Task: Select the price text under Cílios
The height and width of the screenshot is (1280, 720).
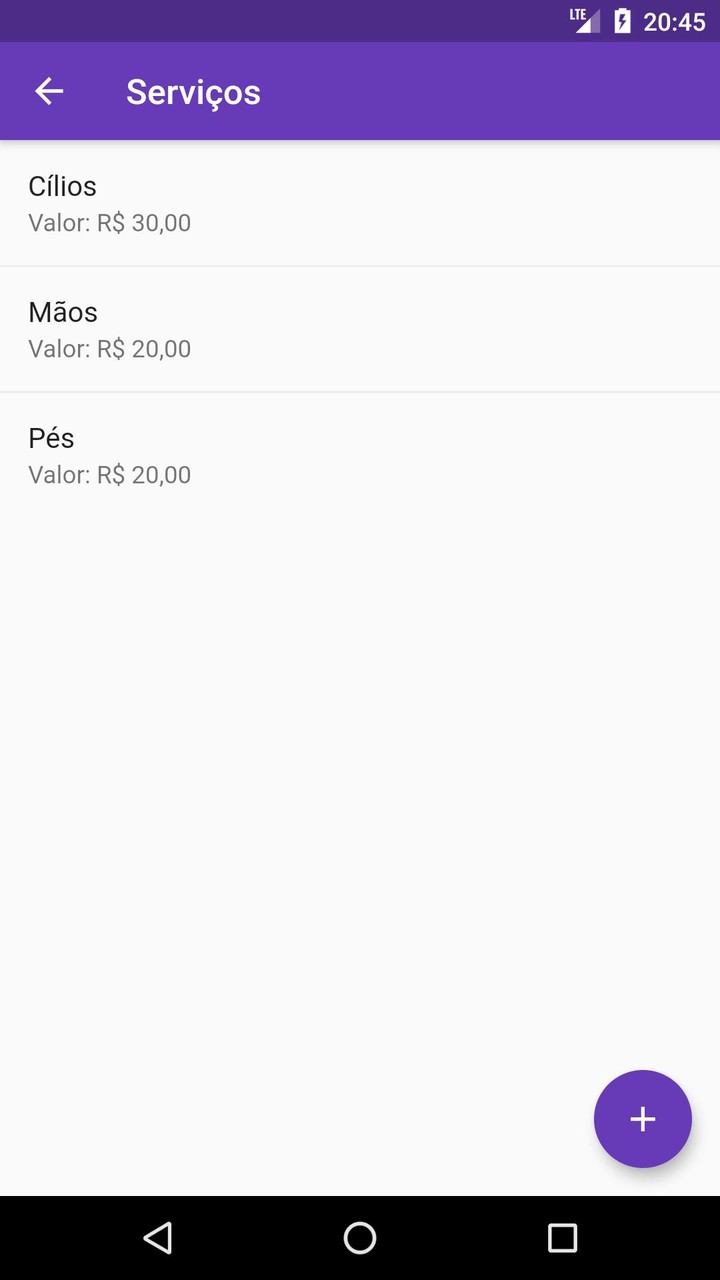Action: tap(109, 222)
